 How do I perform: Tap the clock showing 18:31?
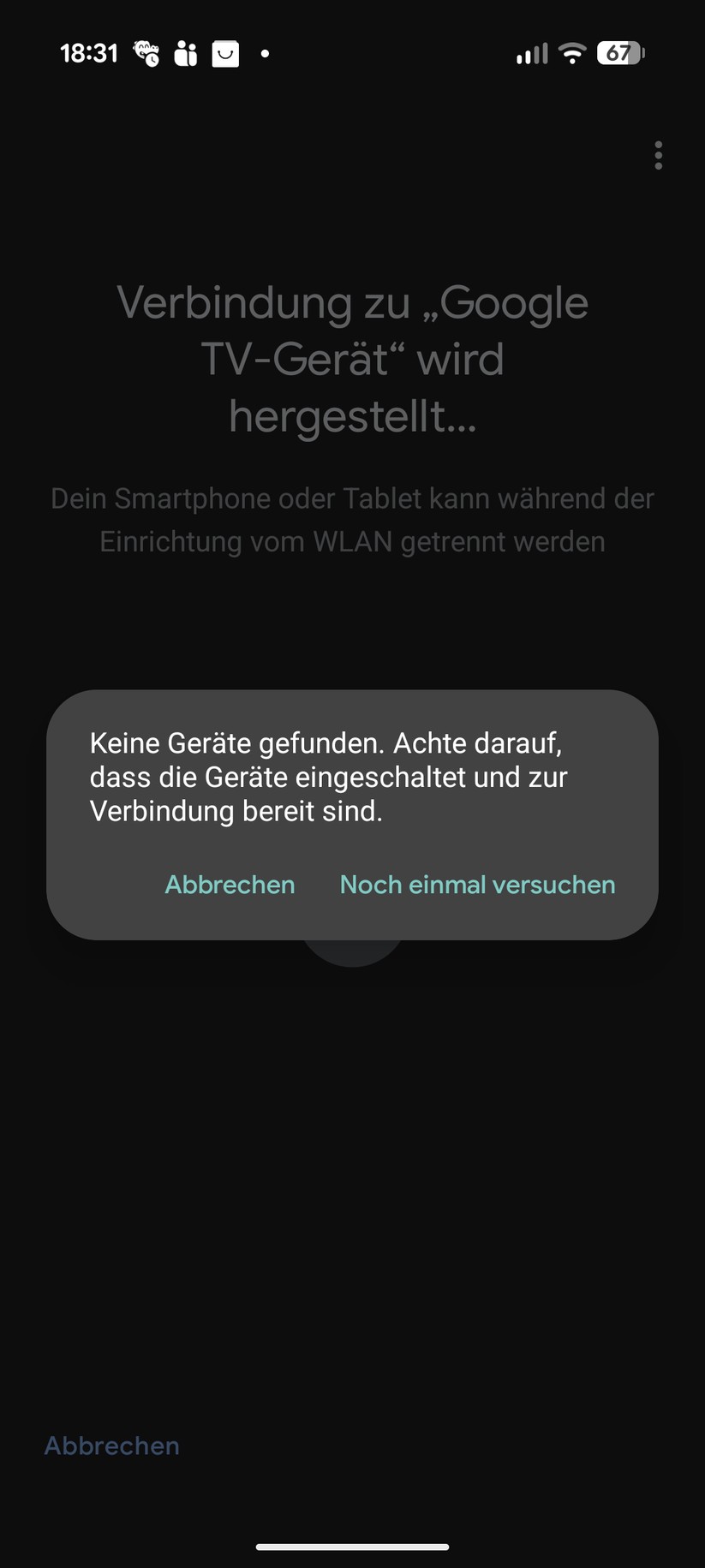click(89, 53)
